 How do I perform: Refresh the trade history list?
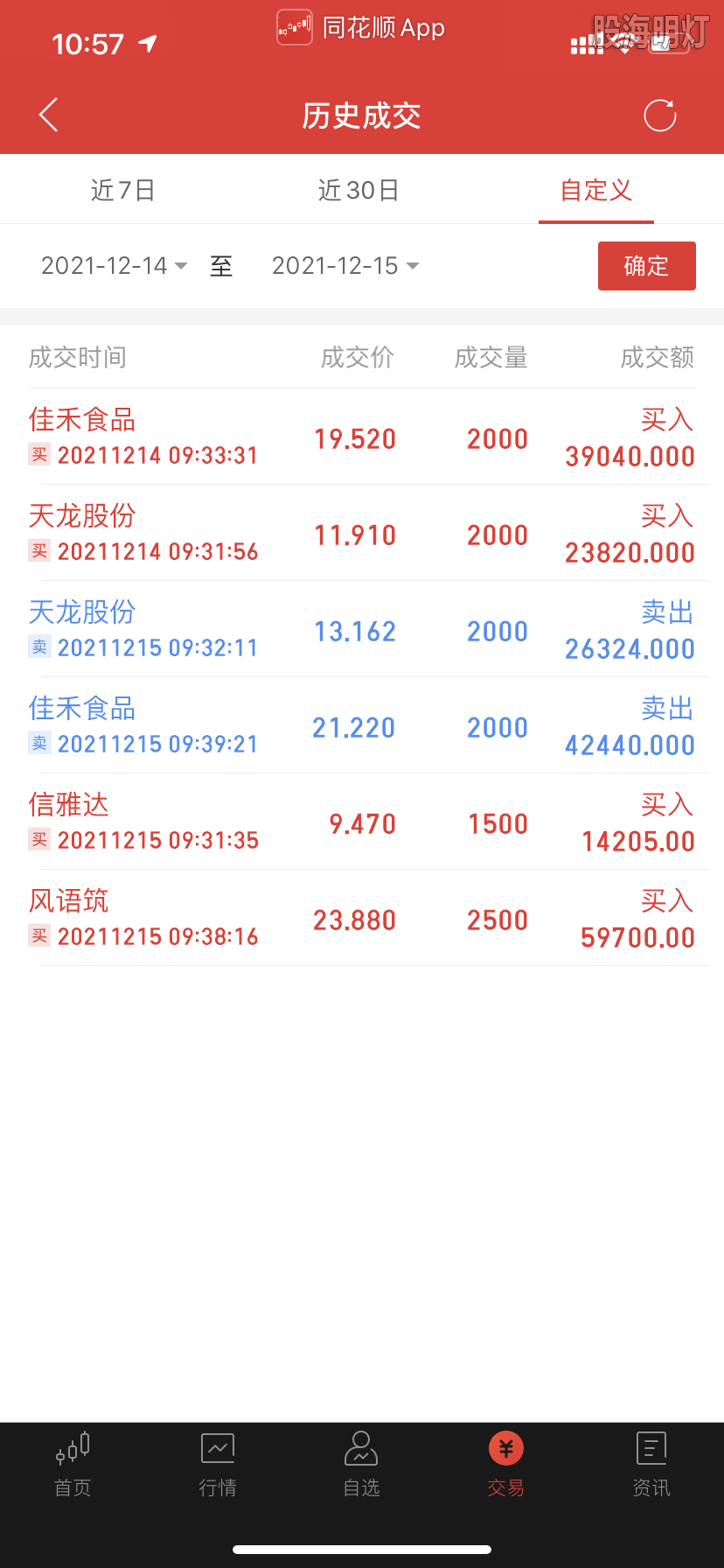tap(659, 115)
